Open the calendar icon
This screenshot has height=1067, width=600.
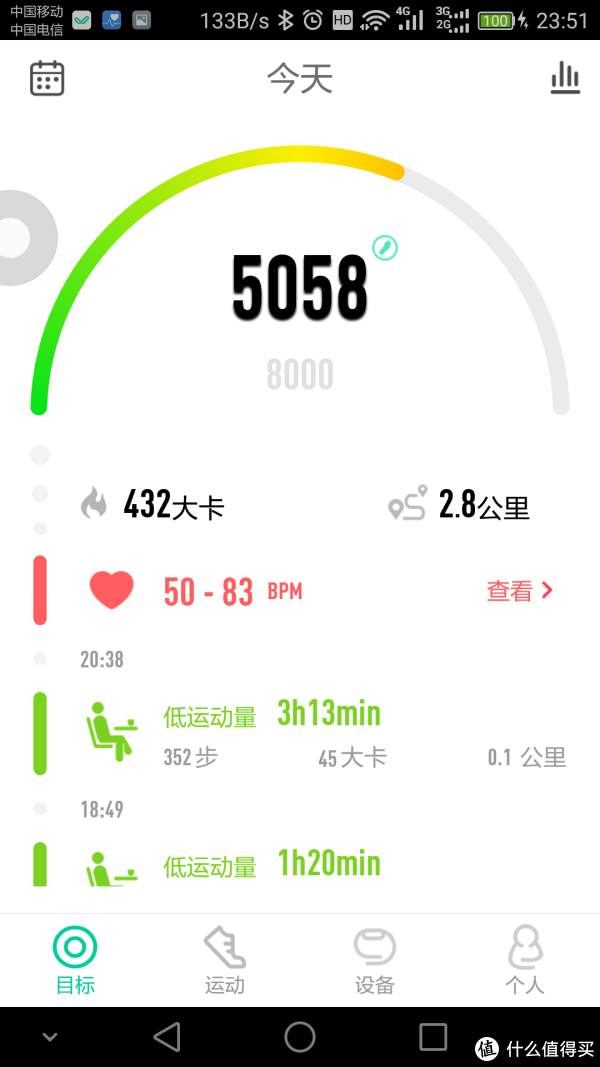click(x=47, y=78)
